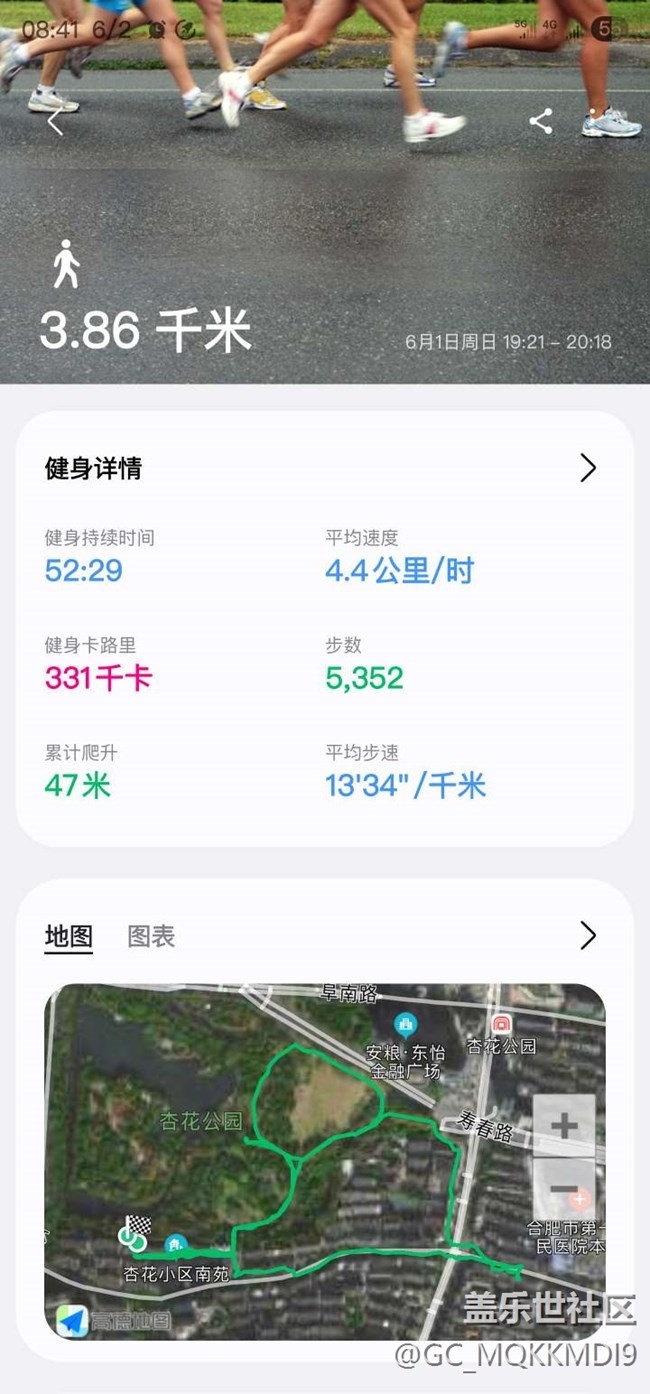Image resolution: width=650 pixels, height=1394 pixels.
Task: Zoom in on the route map
Action: click(x=564, y=1127)
